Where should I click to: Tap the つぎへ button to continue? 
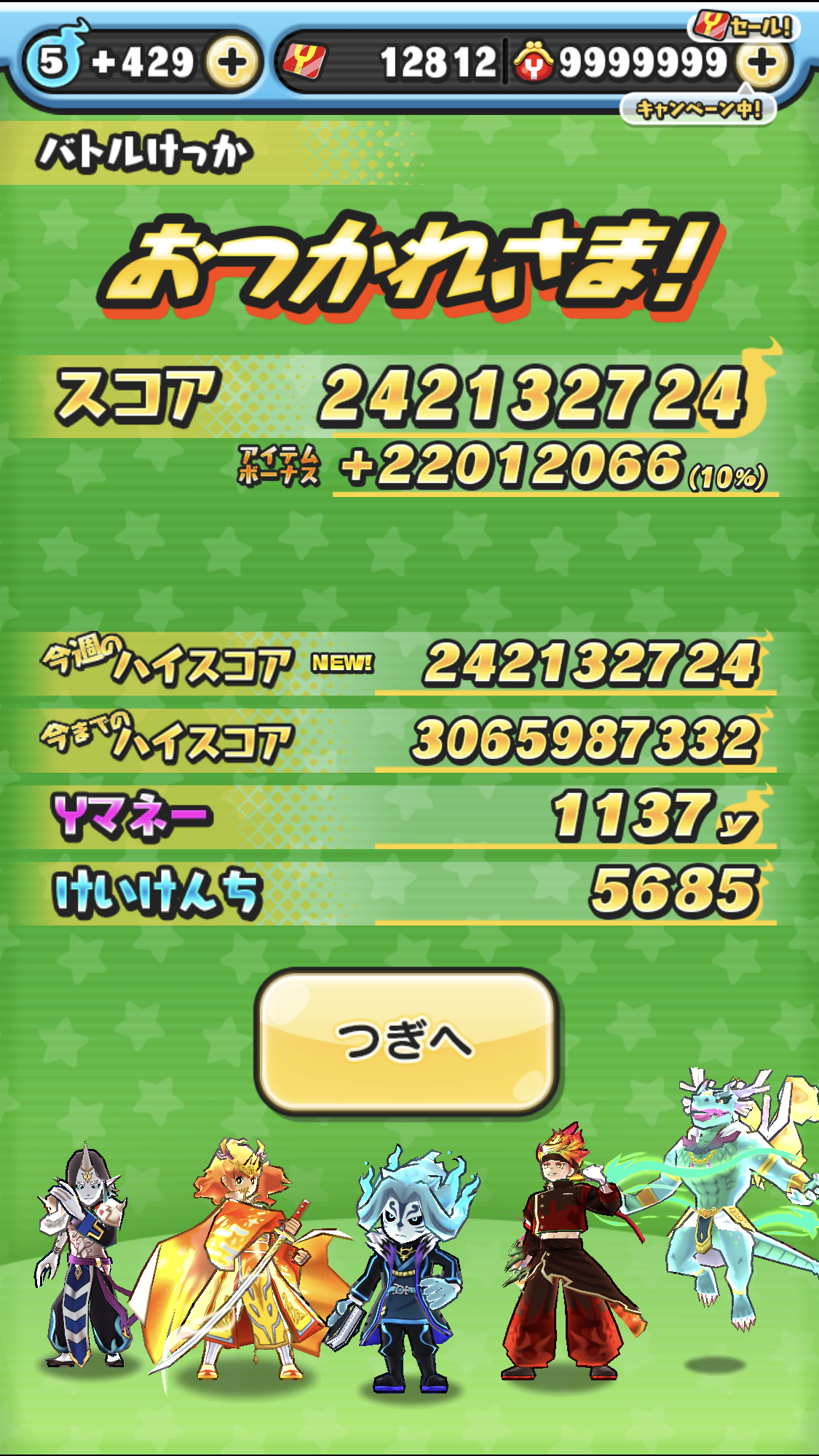[x=406, y=1040]
